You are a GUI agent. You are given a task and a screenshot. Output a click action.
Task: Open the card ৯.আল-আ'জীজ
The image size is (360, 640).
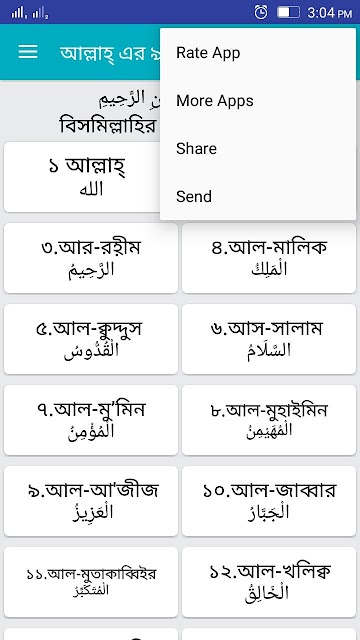(x=91, y=501)
